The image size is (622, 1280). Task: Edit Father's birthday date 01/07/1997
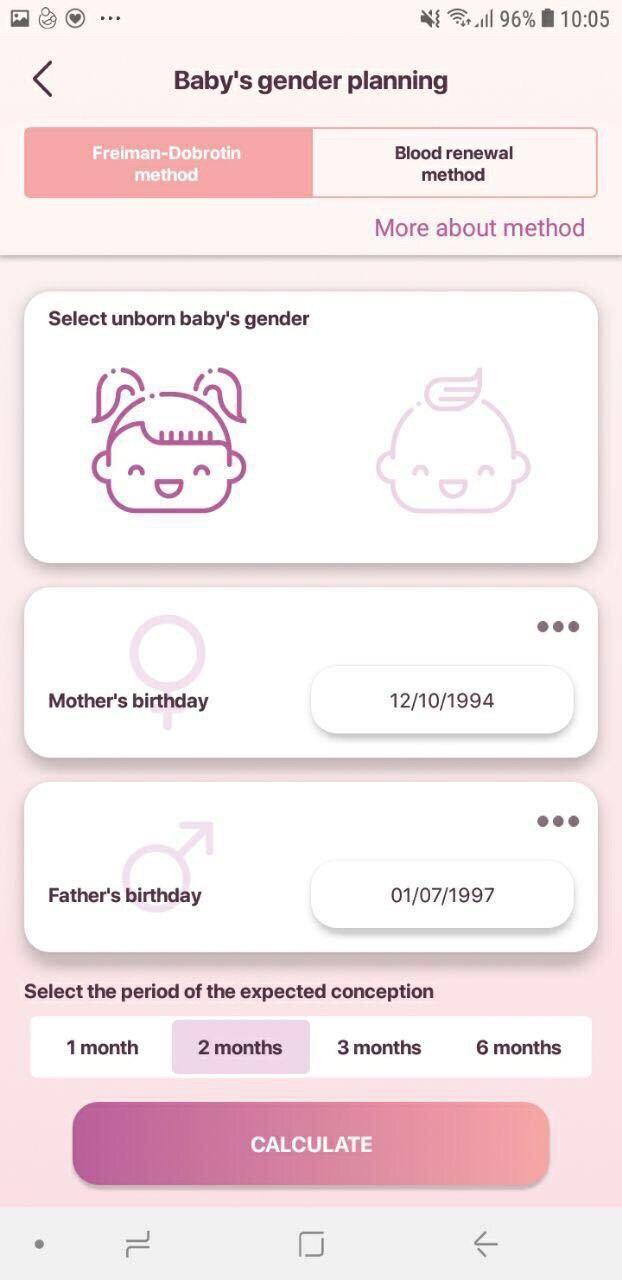tap(442, 895)
